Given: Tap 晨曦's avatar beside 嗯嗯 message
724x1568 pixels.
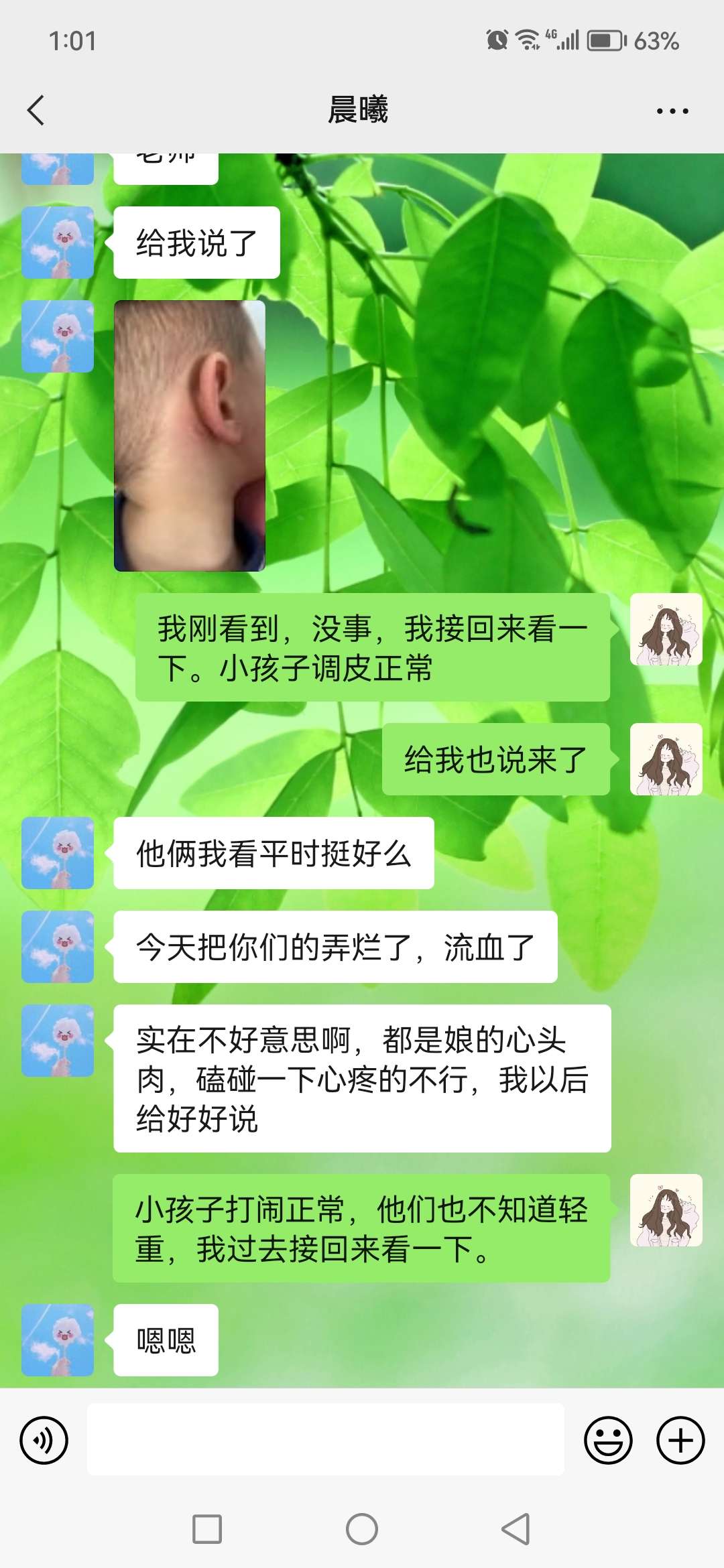Looking at the screenshot, I should click(58, 1340).
